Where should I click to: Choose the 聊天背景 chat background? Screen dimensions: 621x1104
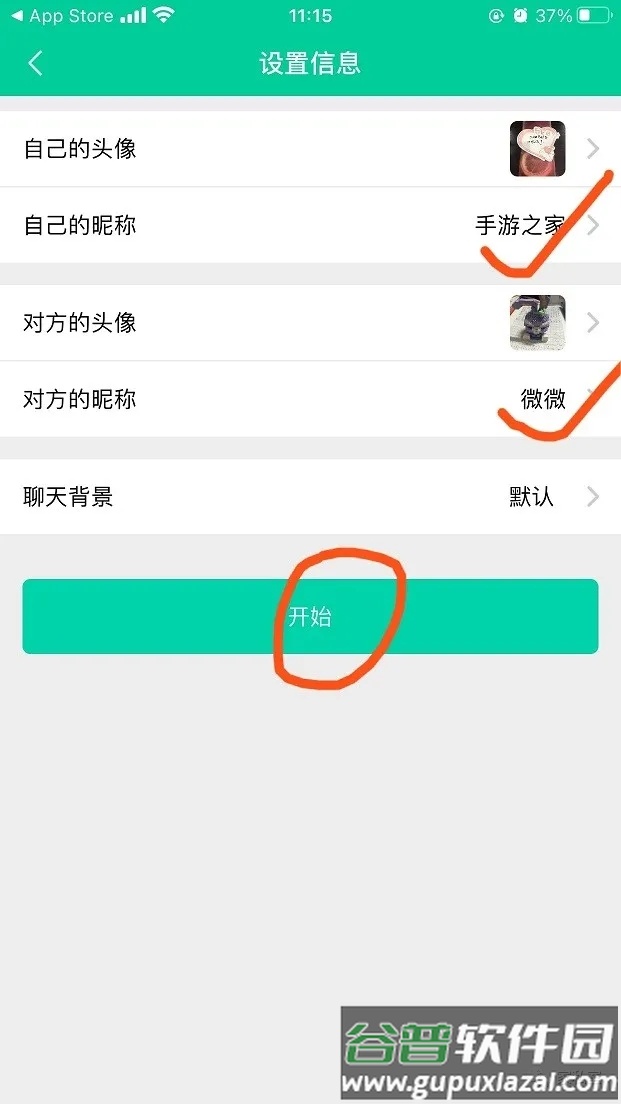(310, 496)
